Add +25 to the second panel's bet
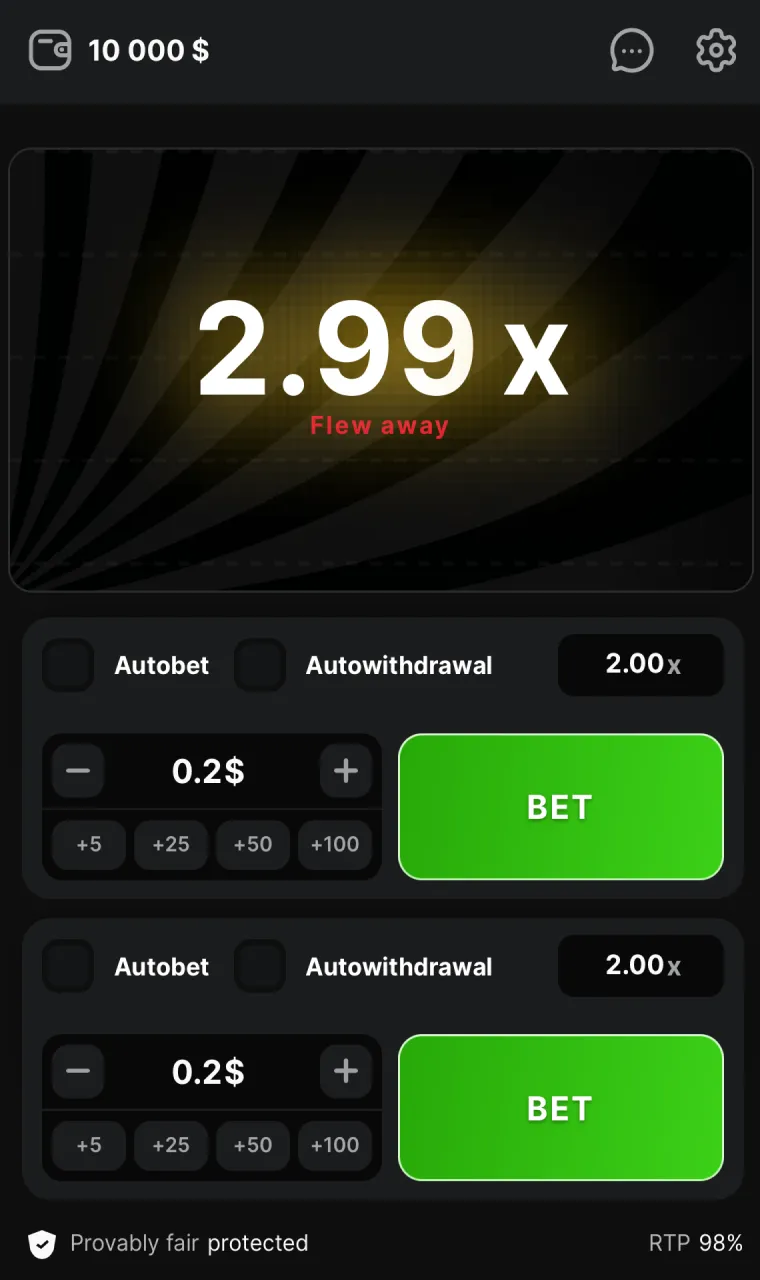The height and width of the screenshot is (1280, 760). pyautogui.click(x=171, y=1146)
